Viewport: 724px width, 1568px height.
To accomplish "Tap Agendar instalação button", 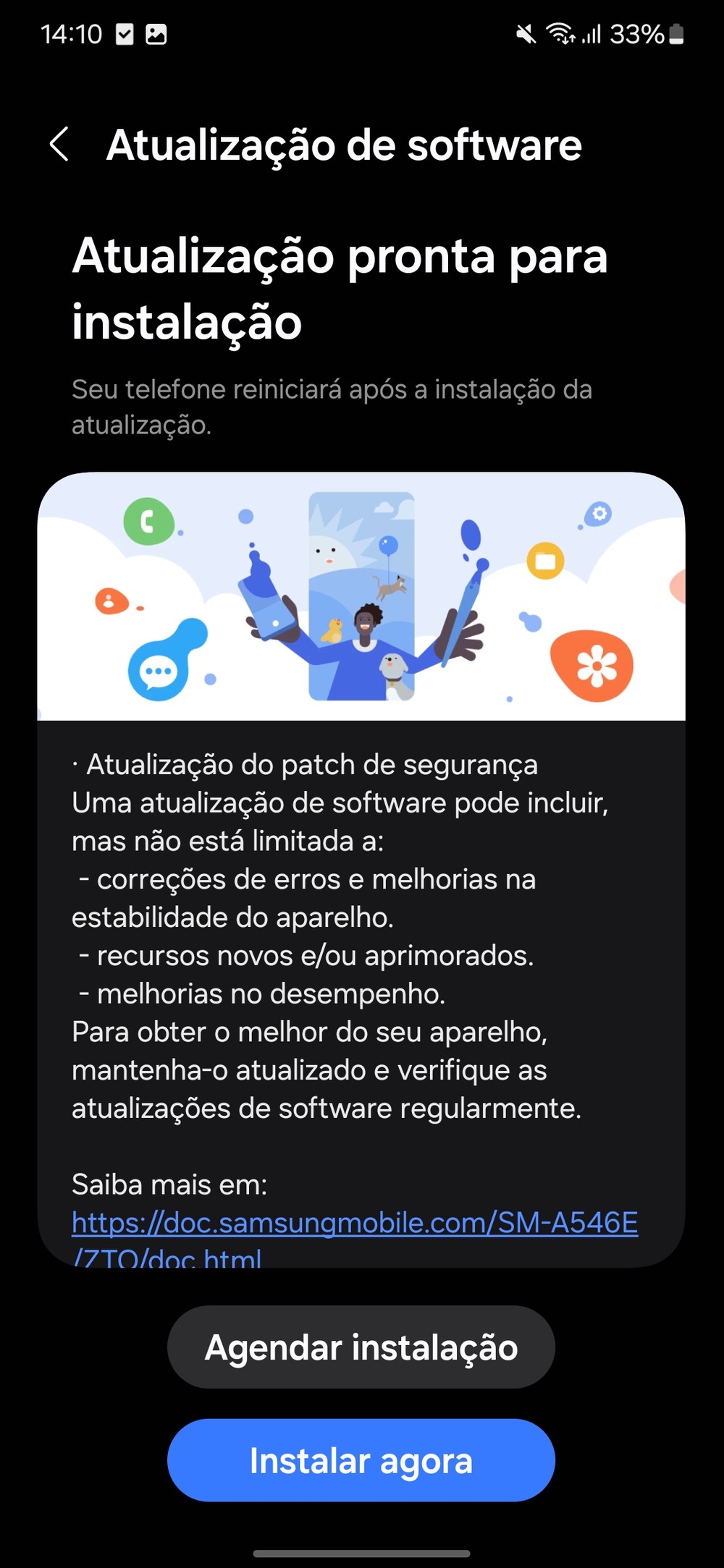I will tap(361, 1347).
